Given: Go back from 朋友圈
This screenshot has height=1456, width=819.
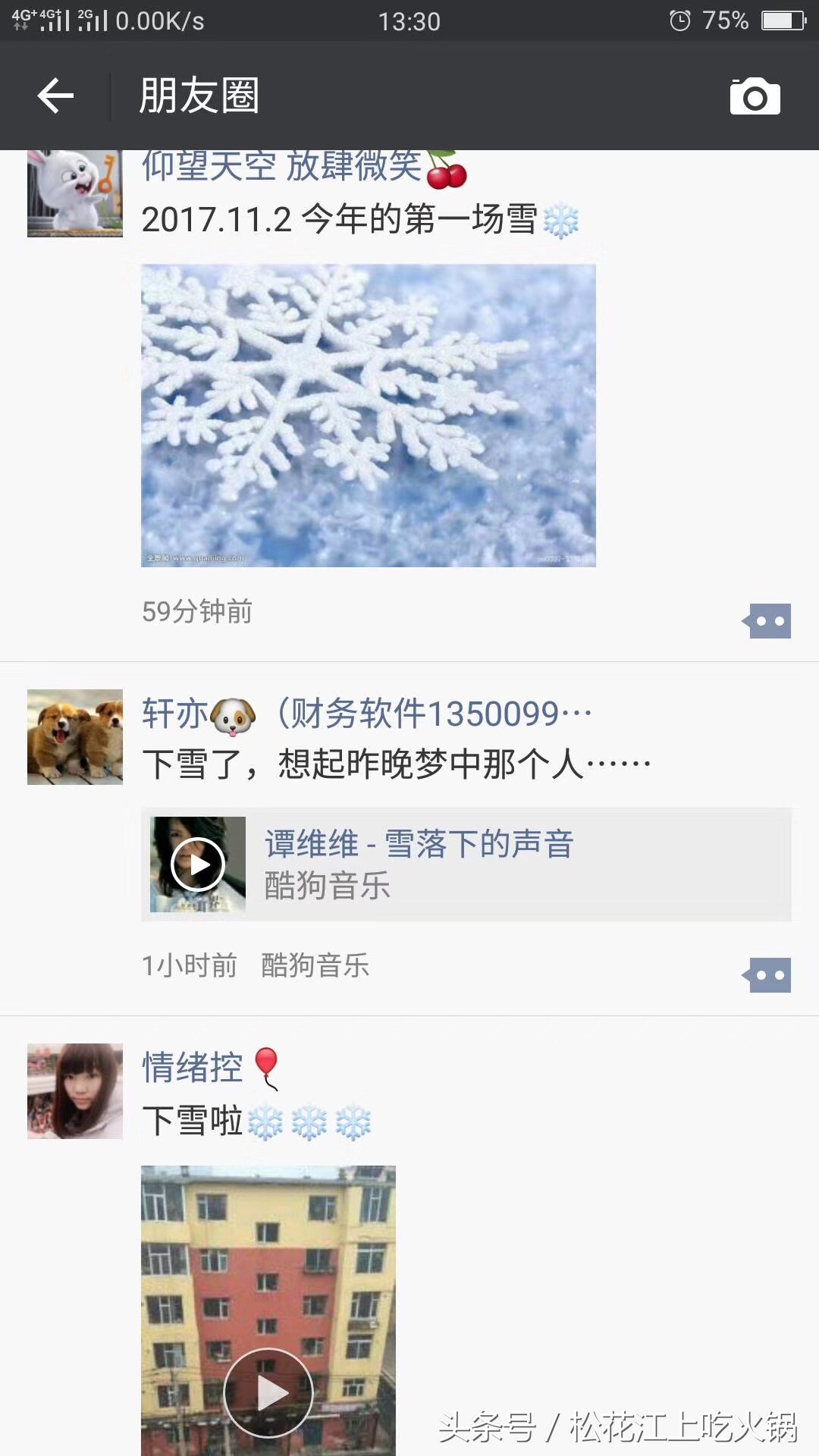Looking at the screenshot, I should pyautogui.click(x=55, y=96).
